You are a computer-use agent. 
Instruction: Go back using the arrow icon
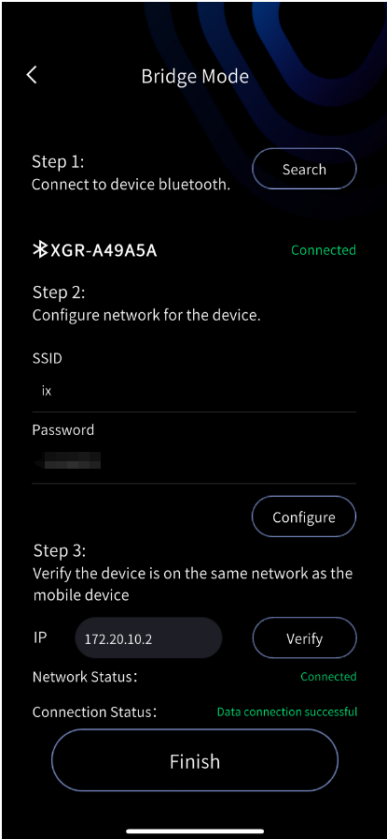[32, 75]
